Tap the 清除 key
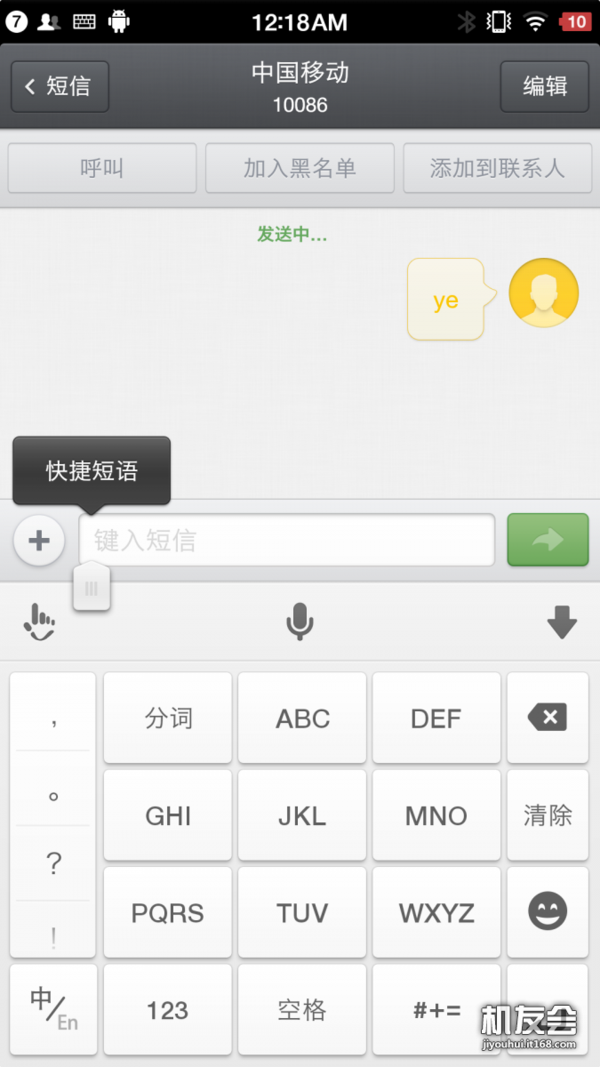 [x=547, y=815]
